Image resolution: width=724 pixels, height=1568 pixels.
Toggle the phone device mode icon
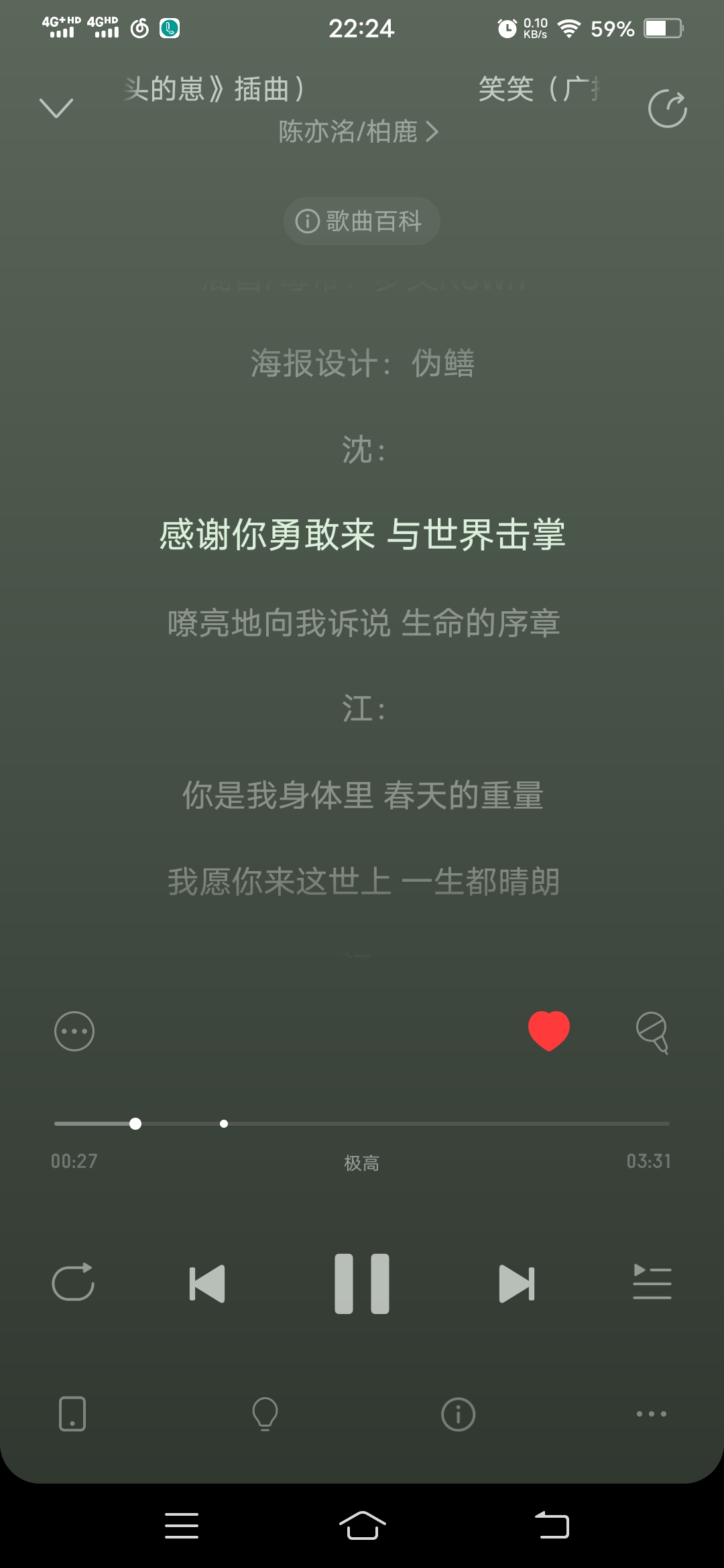pyautogui.click(x=72, y=1414)
